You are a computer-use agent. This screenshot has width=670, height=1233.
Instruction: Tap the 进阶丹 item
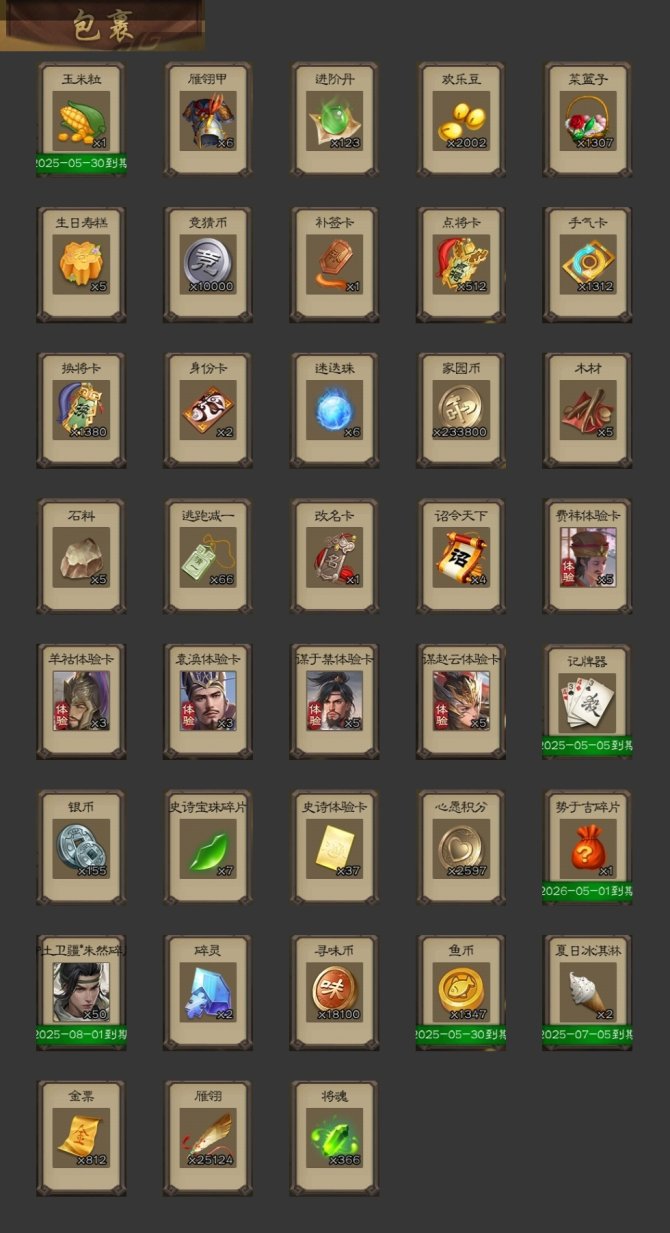tap(335, 120)
